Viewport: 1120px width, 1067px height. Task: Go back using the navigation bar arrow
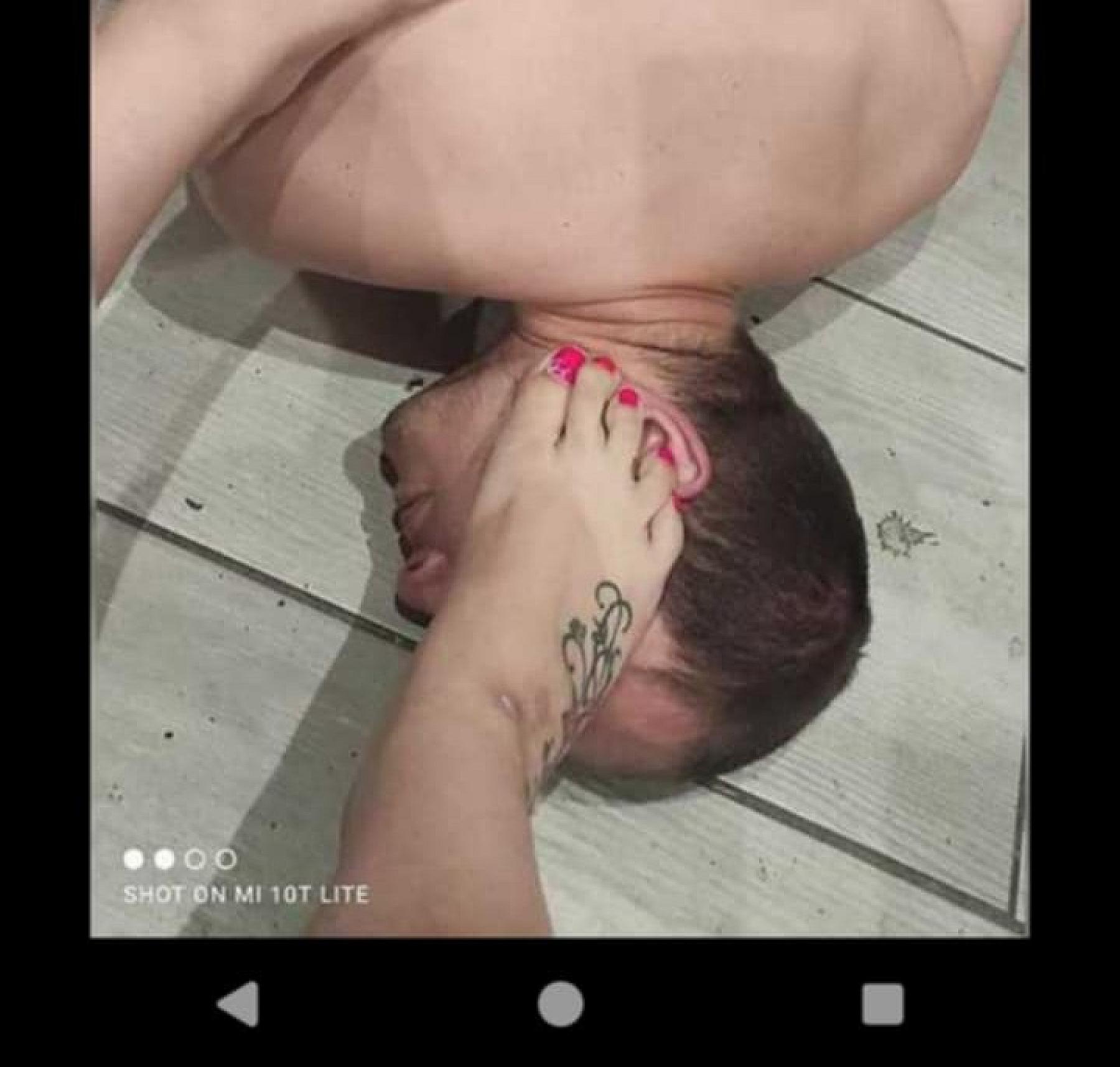(x=239, y=1004)
